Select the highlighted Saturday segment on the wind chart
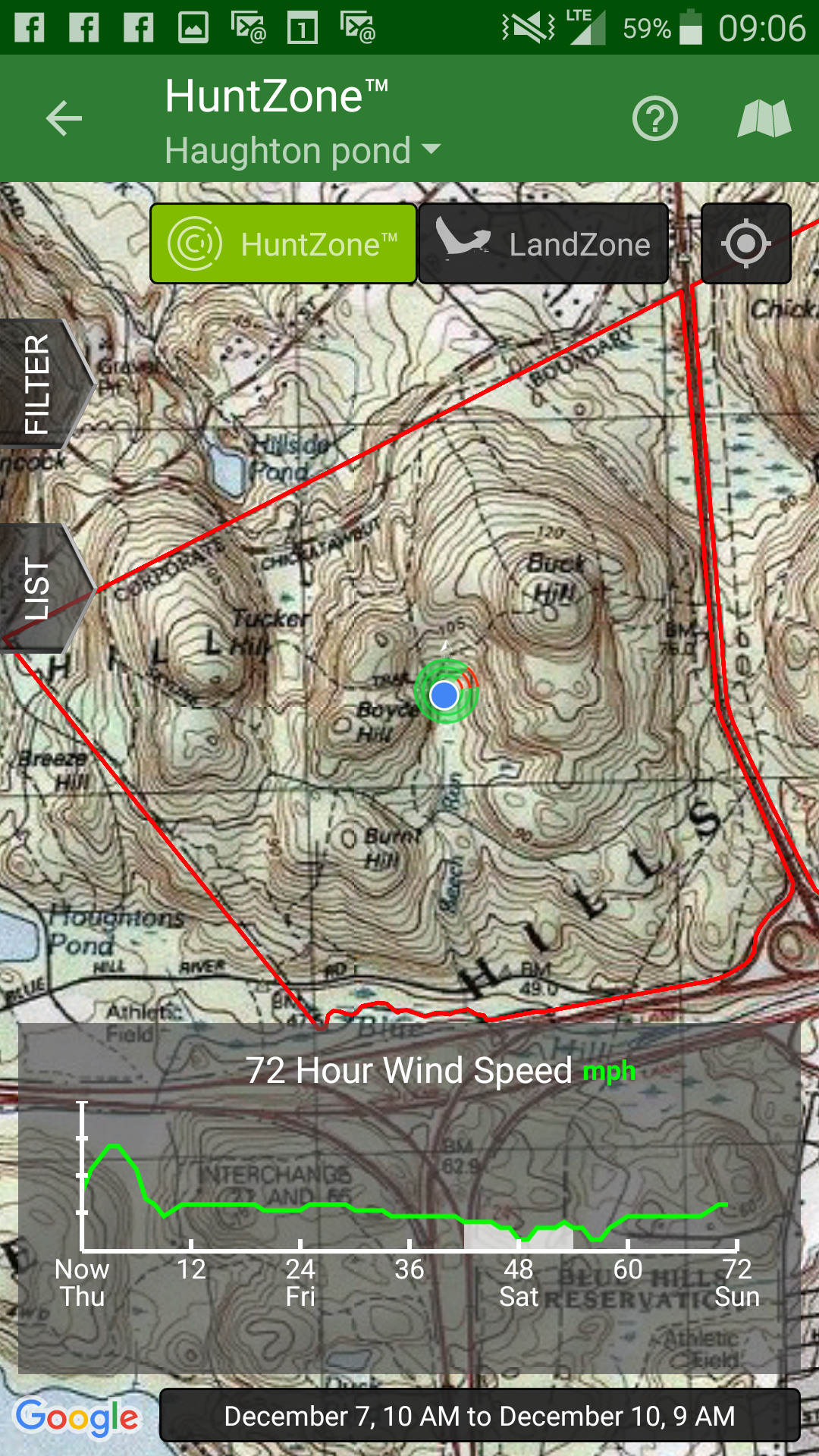 click(x=519, y=1235)
